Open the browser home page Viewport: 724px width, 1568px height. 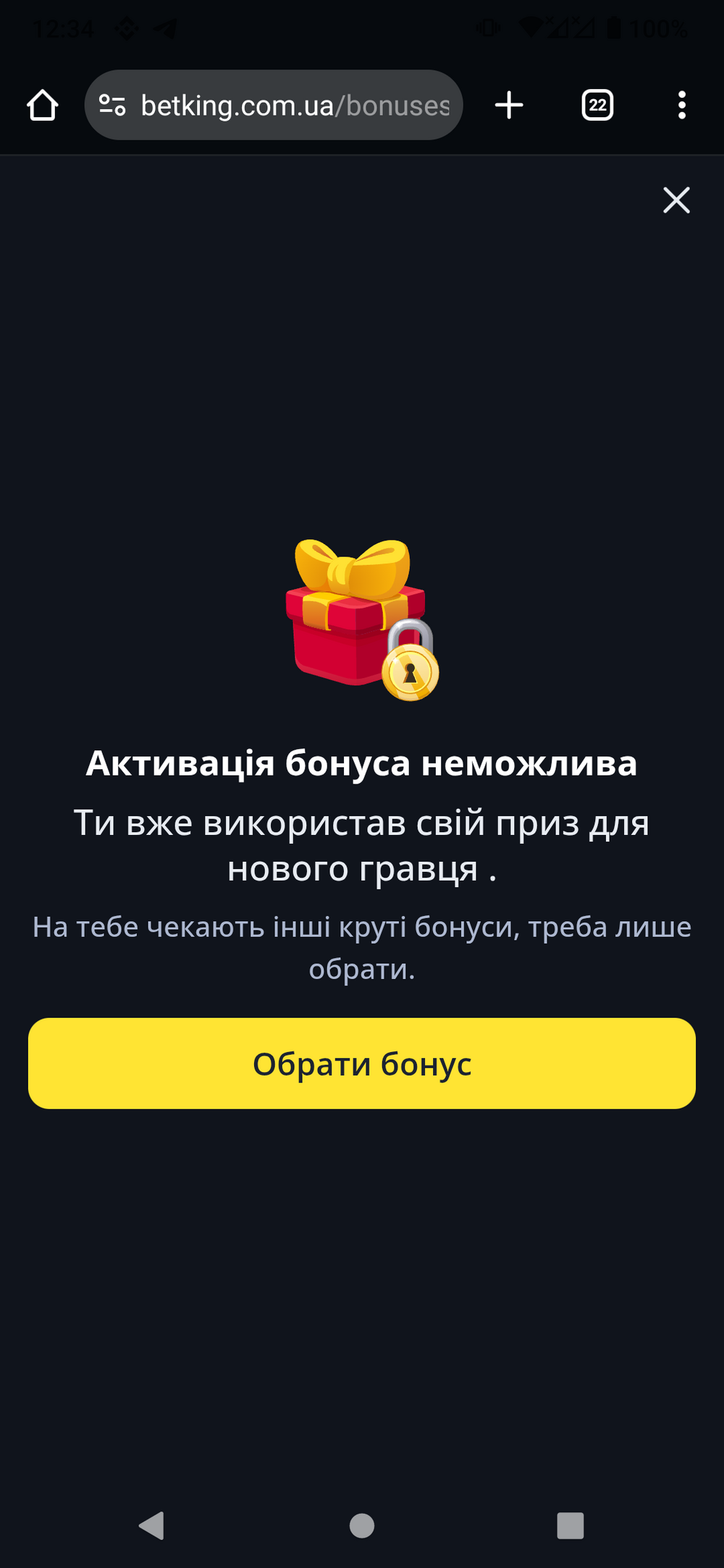[42, 106]
